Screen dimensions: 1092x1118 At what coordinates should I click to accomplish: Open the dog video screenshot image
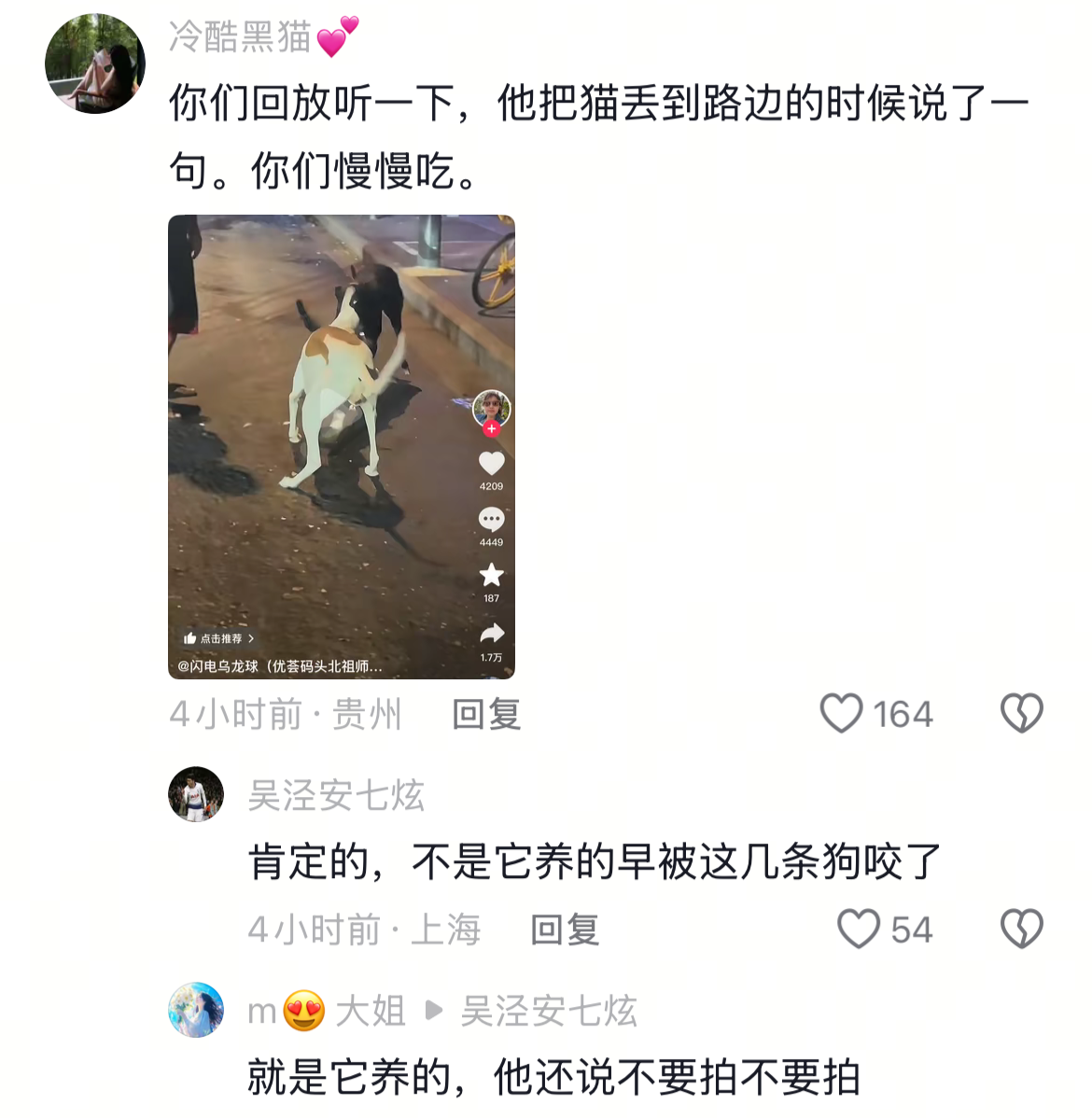click(341, 446)
